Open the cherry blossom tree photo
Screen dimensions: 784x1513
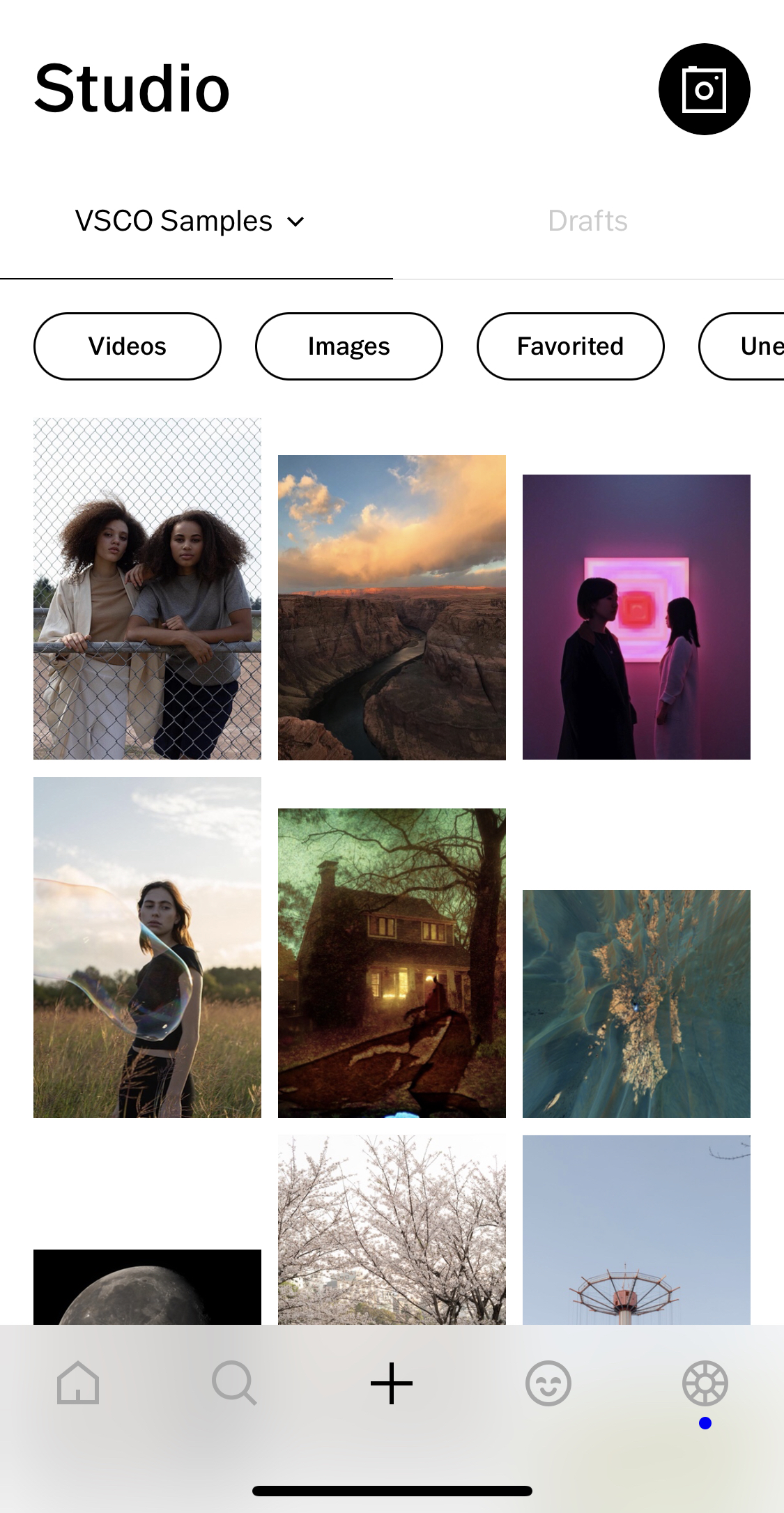coord(392,1230)
